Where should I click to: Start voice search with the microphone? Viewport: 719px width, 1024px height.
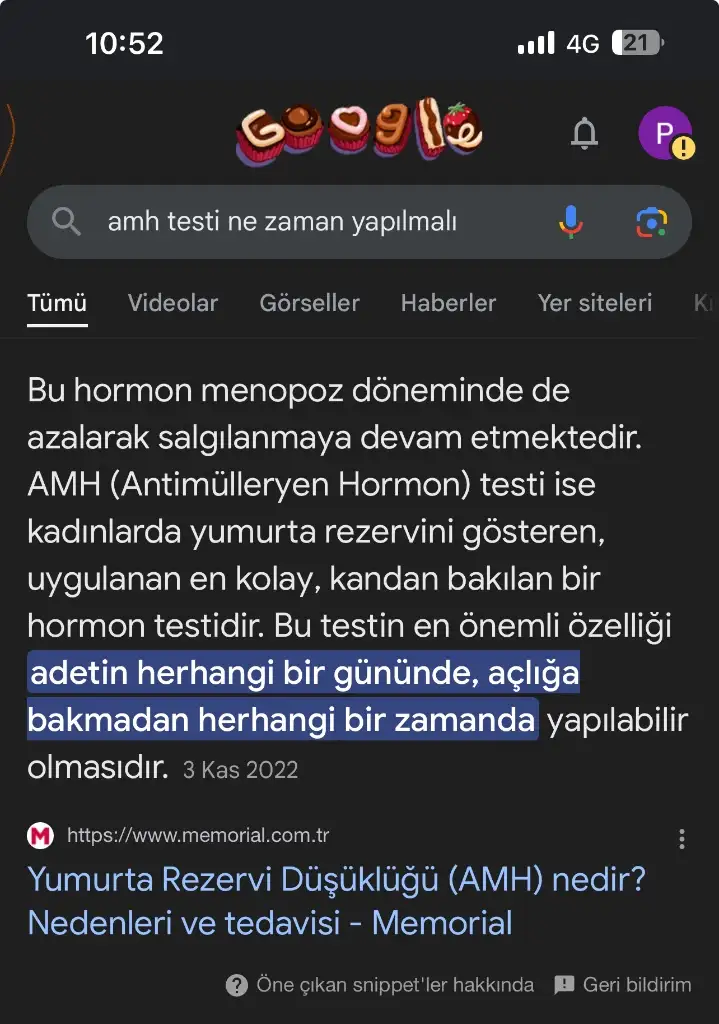pos(571,221)
